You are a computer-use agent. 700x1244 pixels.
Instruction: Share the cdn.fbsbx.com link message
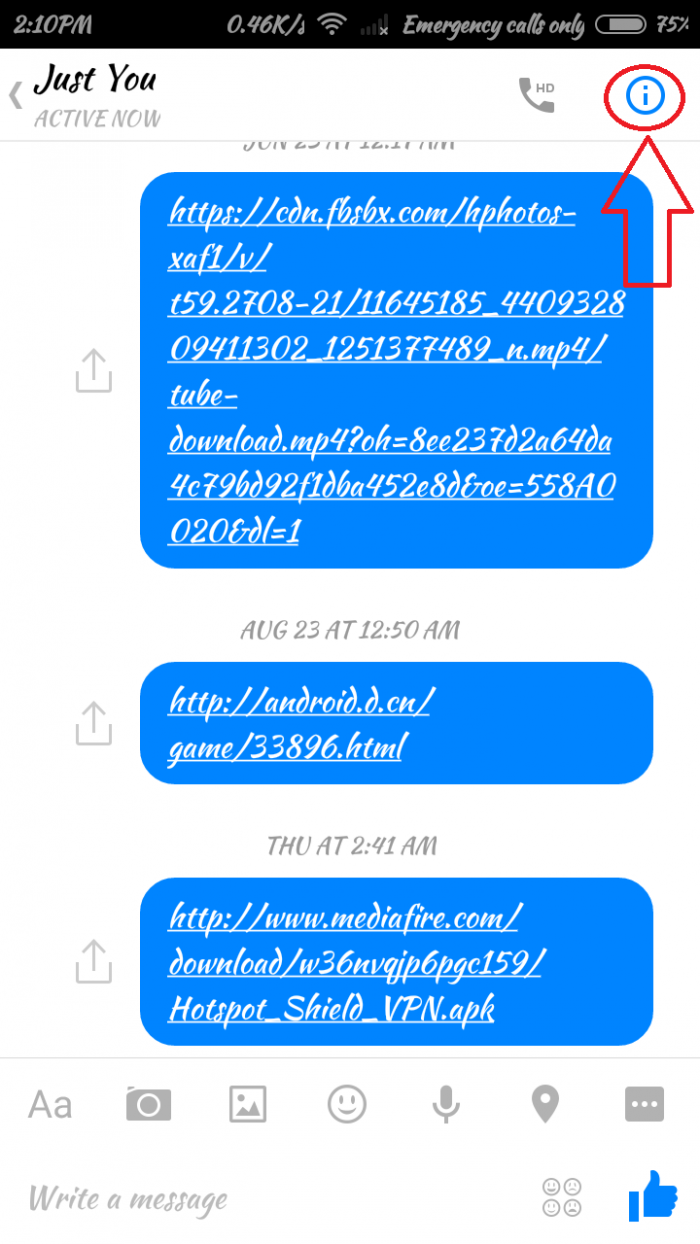click(x=93, y=371)
